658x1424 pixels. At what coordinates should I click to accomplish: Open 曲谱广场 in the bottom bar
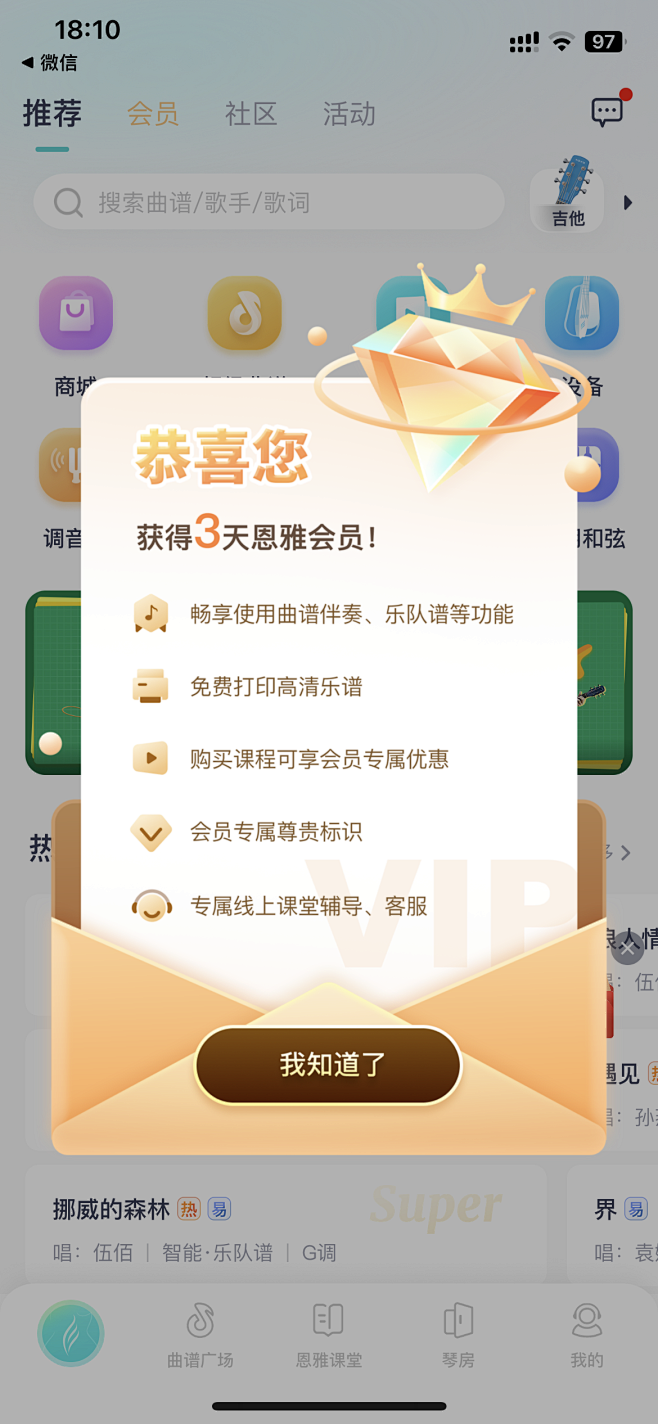[200, 1335]
